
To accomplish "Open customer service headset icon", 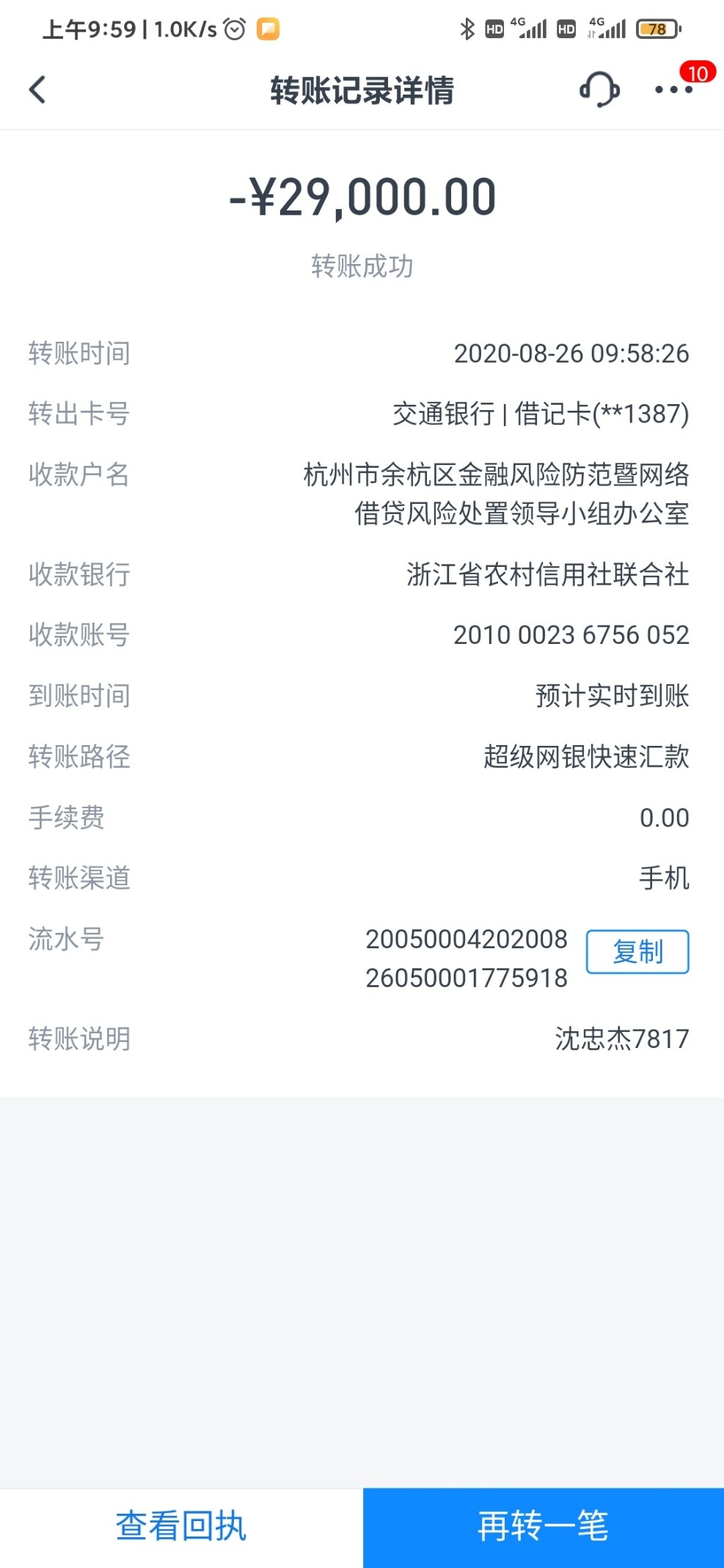I will tap(599, 89).
